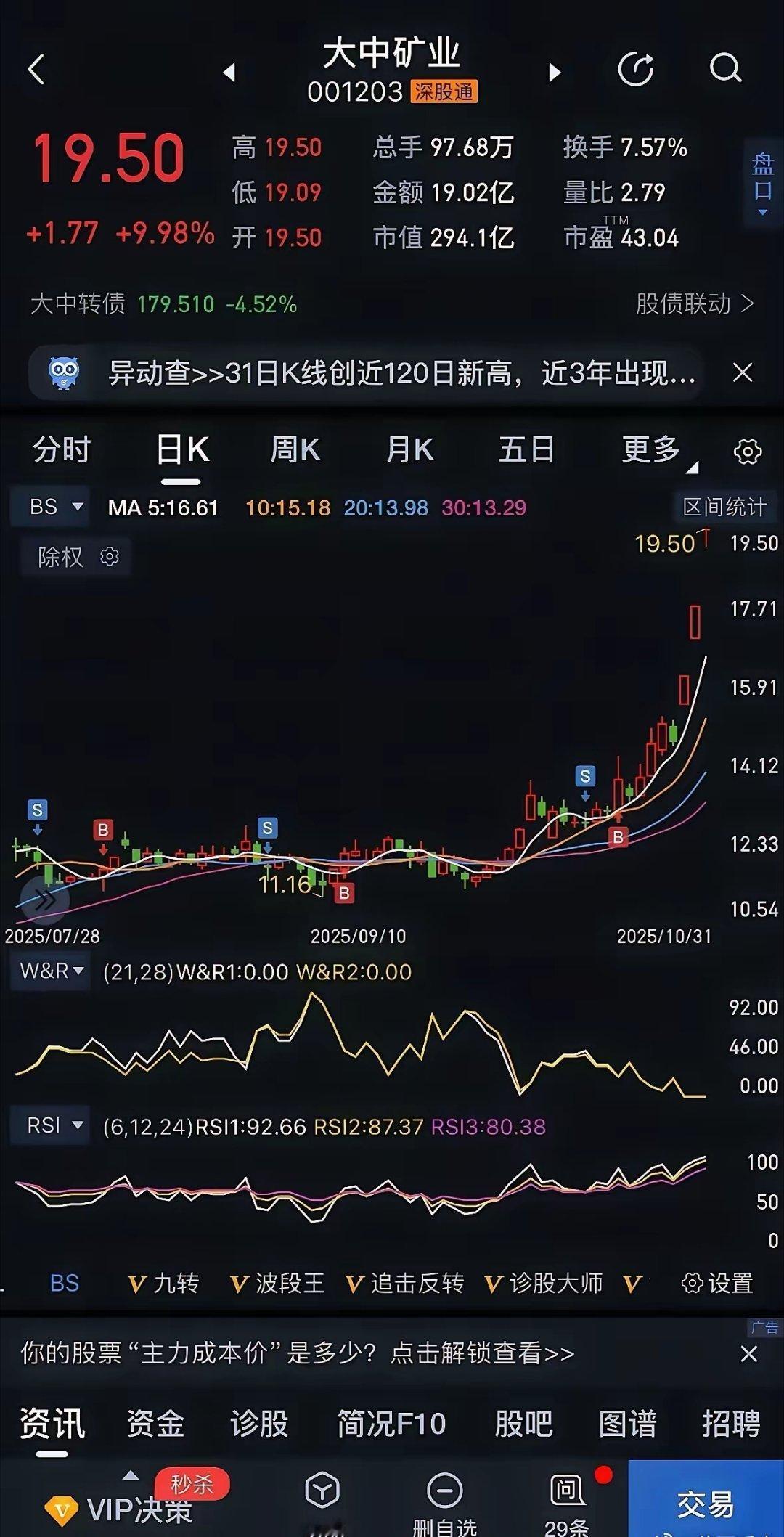The width and height of the screenshot is (784, 1537).
Task: Open the W&R indicator dropdown
Action: click(x=49, y=971)
